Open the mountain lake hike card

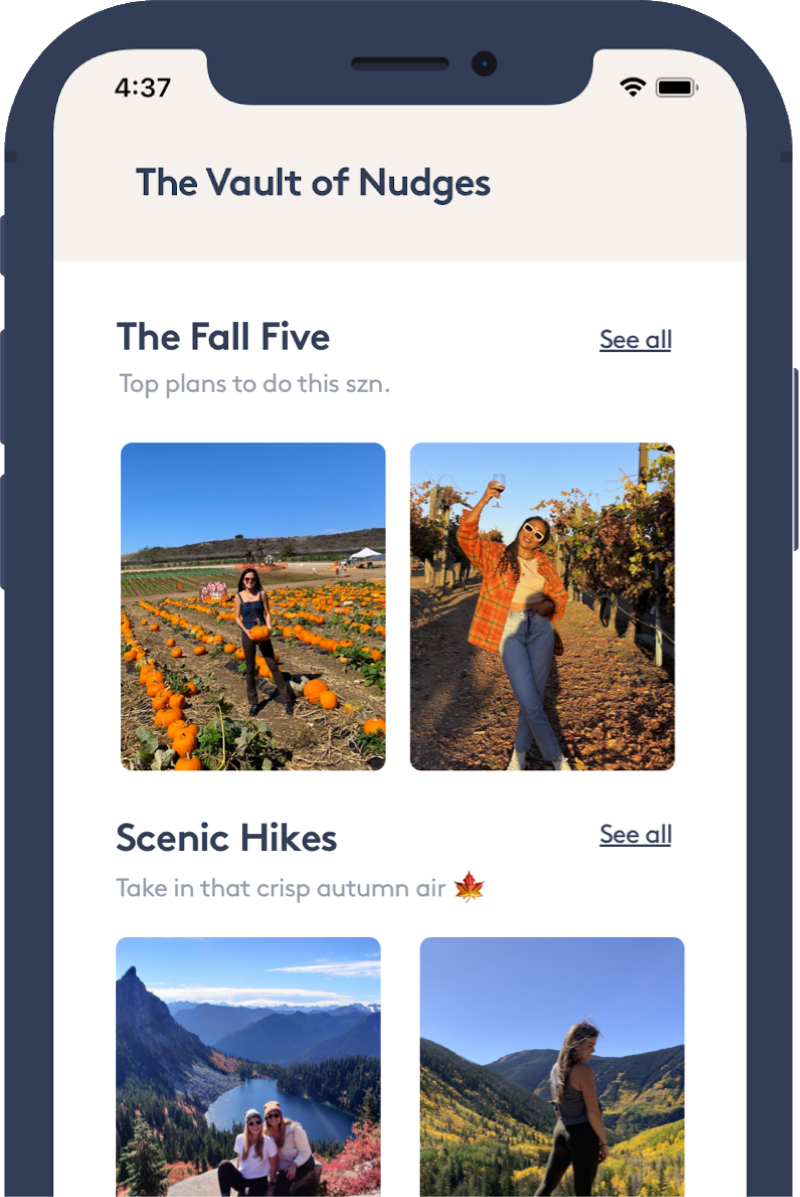tap(248, 1065)
